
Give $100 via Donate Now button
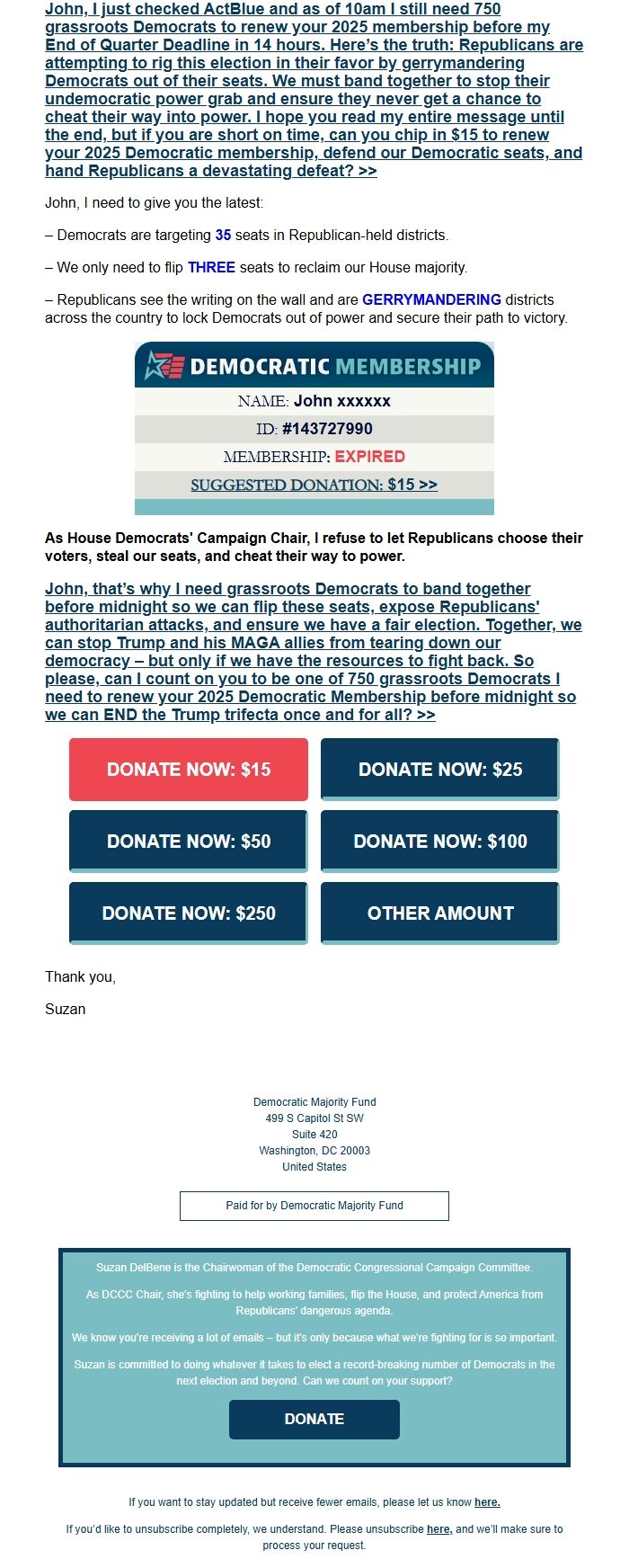tap(439, 842)
